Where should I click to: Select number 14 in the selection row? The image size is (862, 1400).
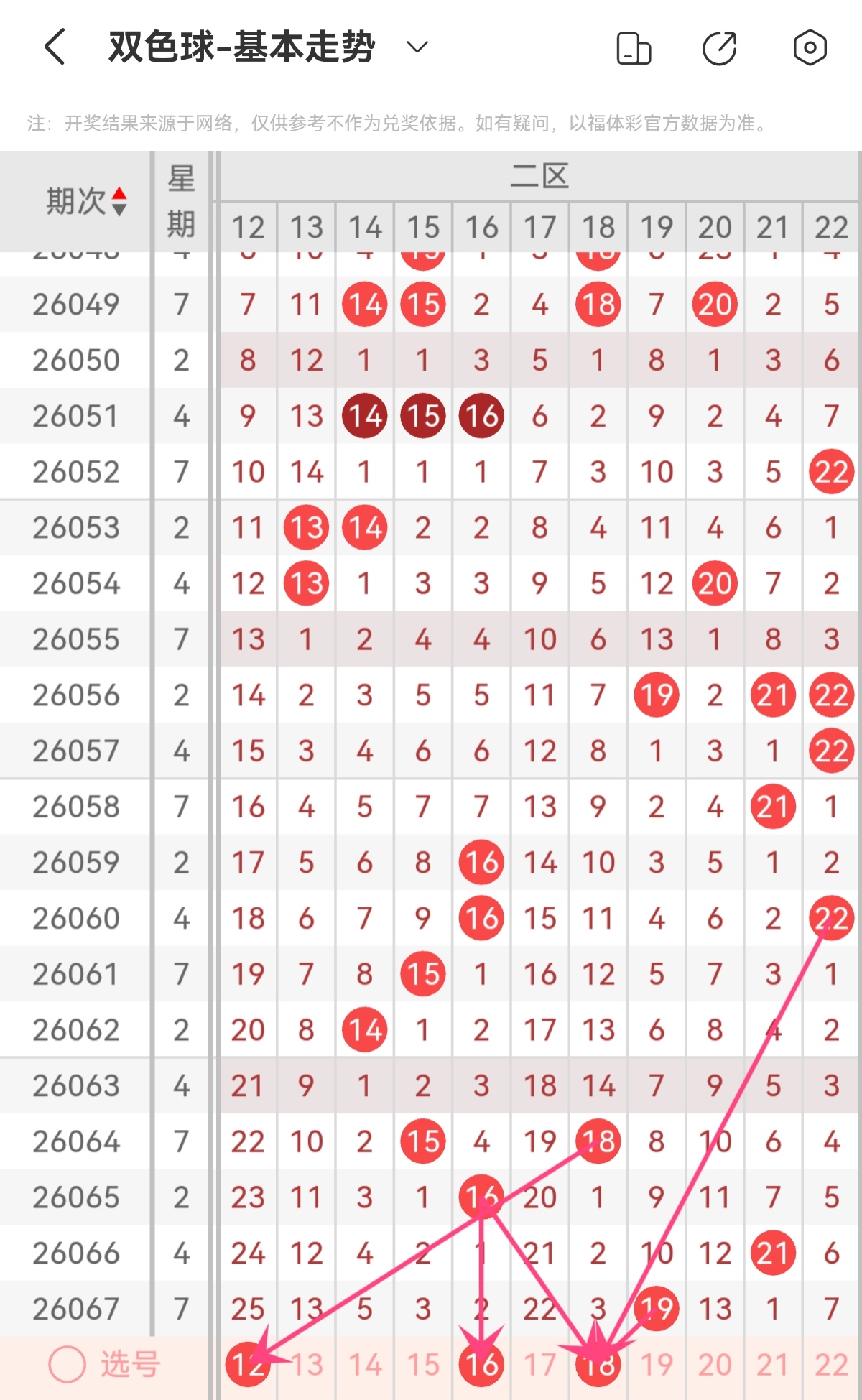365,1364
